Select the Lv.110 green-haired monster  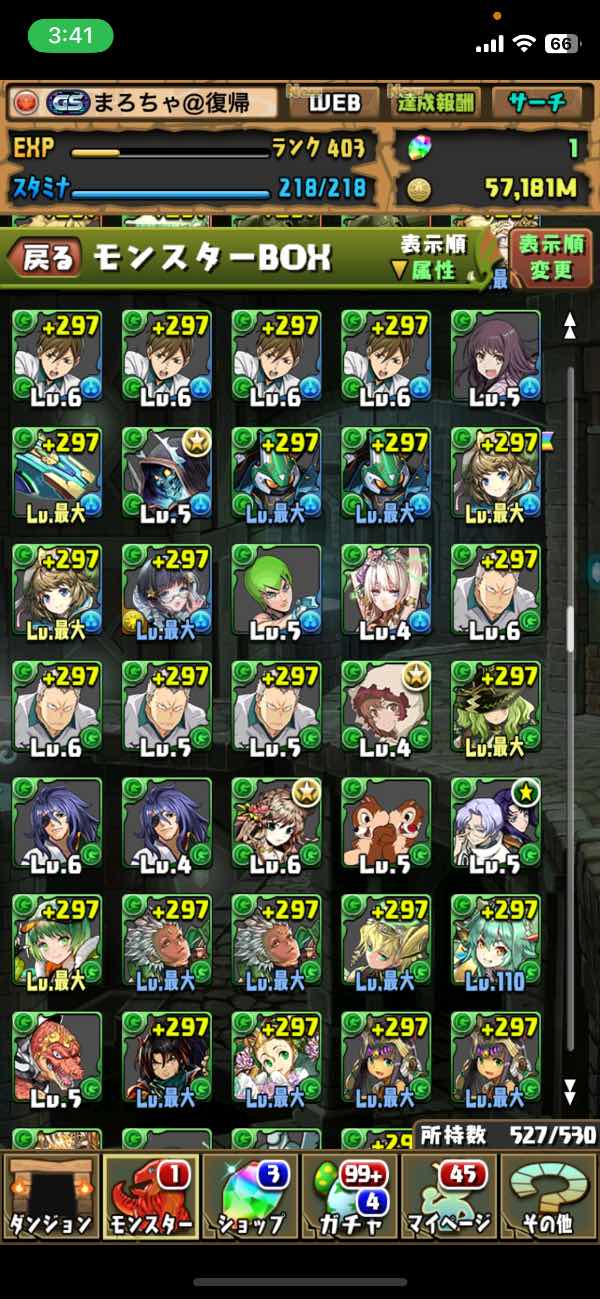(495, 943)
